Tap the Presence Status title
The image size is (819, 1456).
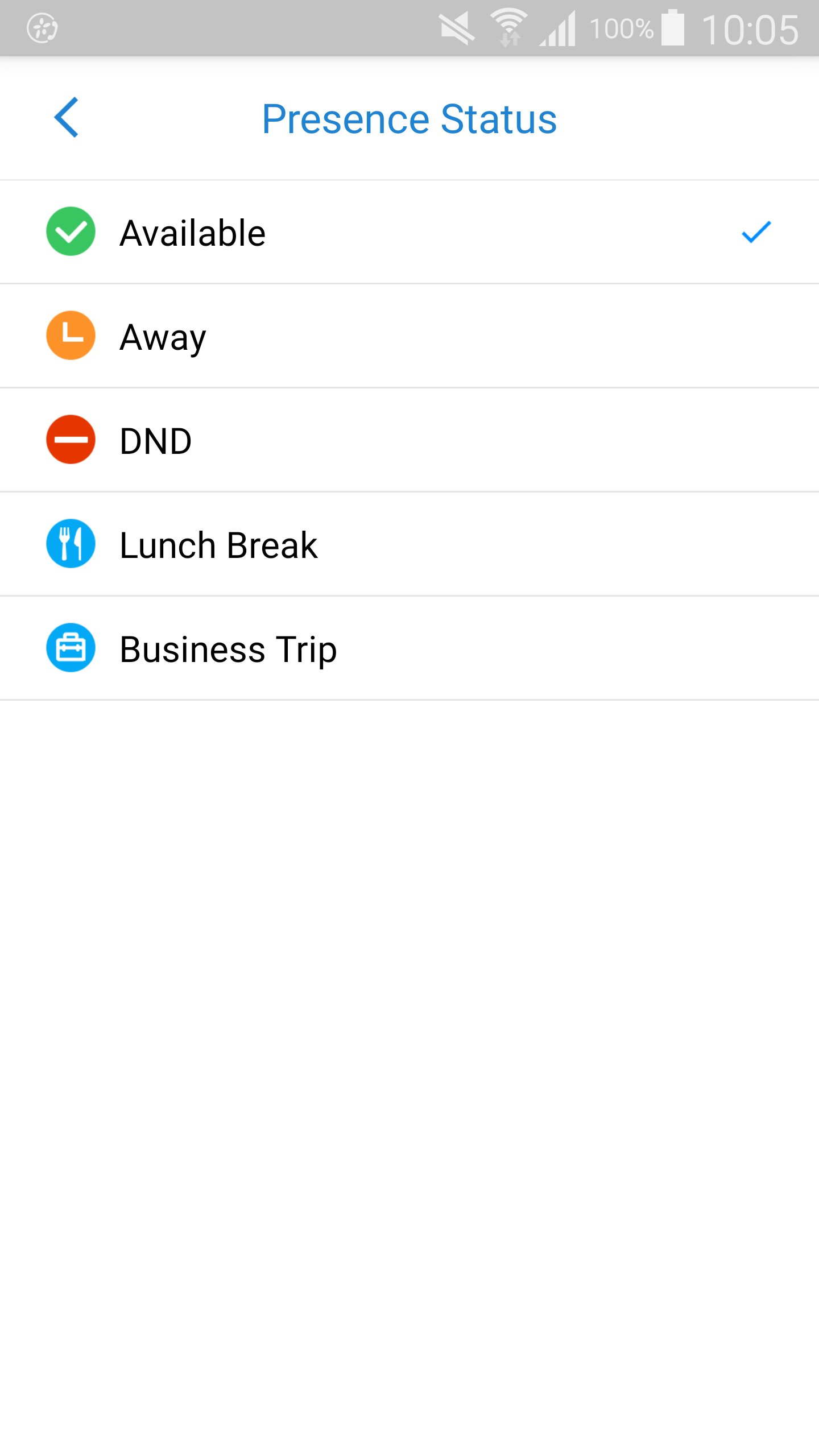[x=409, y=118]
